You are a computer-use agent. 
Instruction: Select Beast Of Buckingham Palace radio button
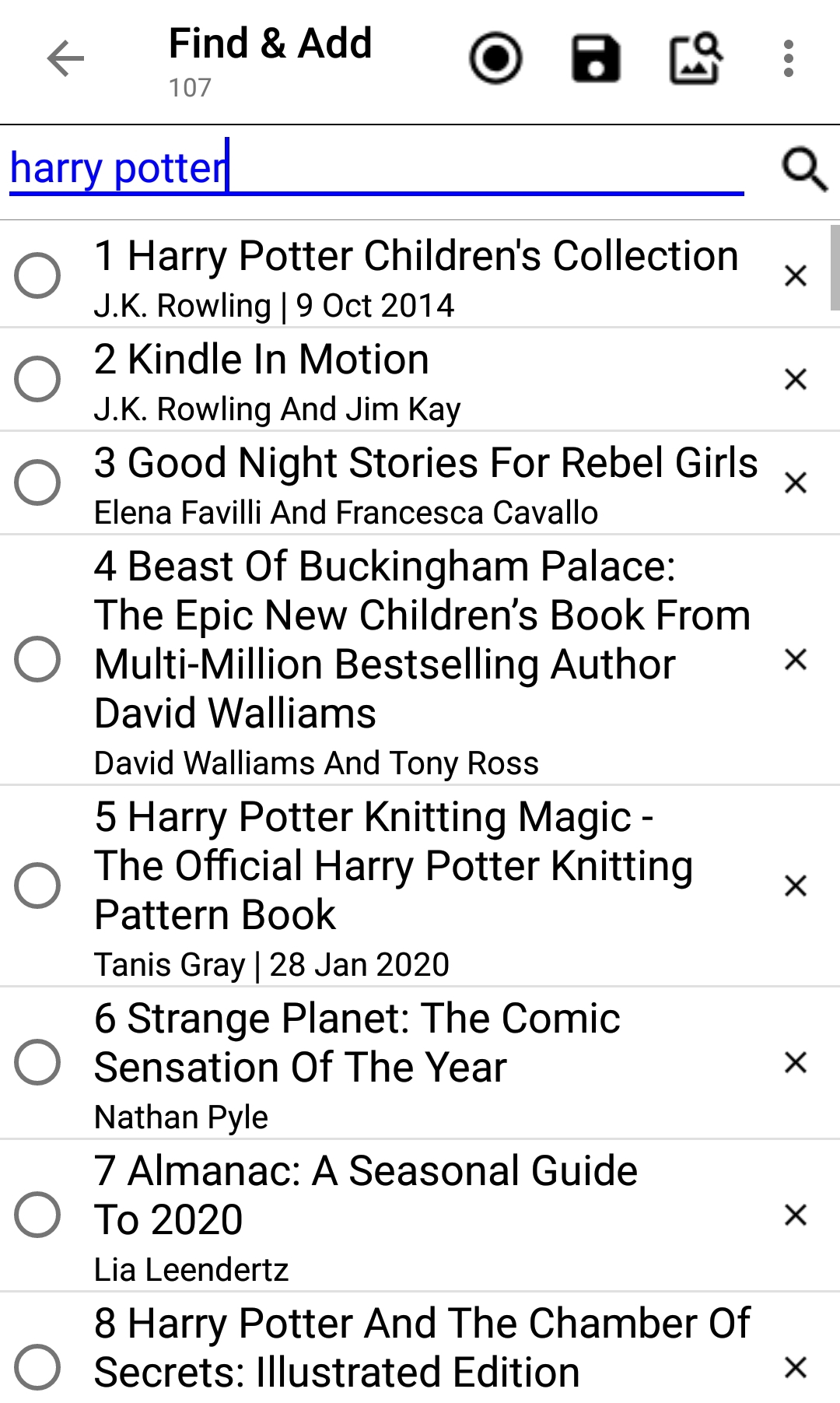point(37,659)
